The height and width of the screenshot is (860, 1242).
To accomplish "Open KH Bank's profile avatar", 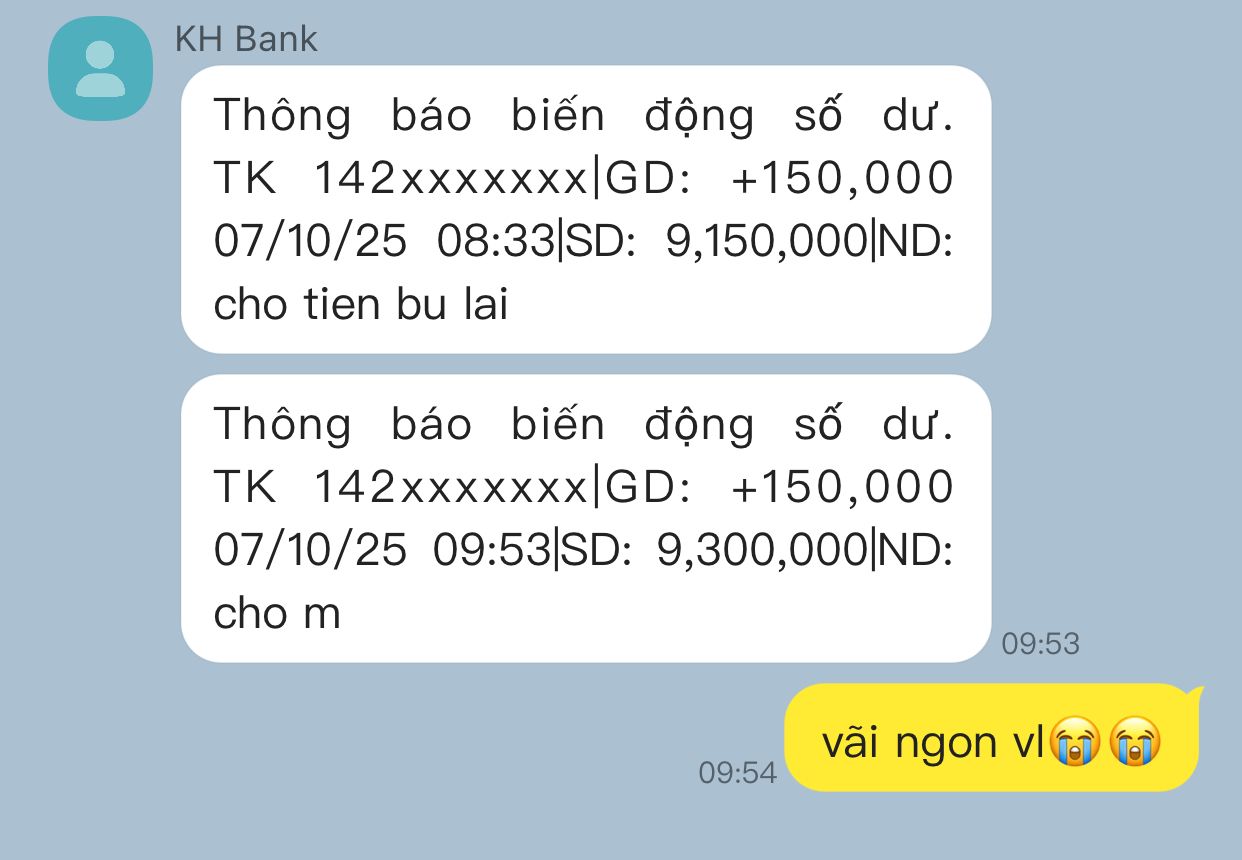I will coord(100,68).
